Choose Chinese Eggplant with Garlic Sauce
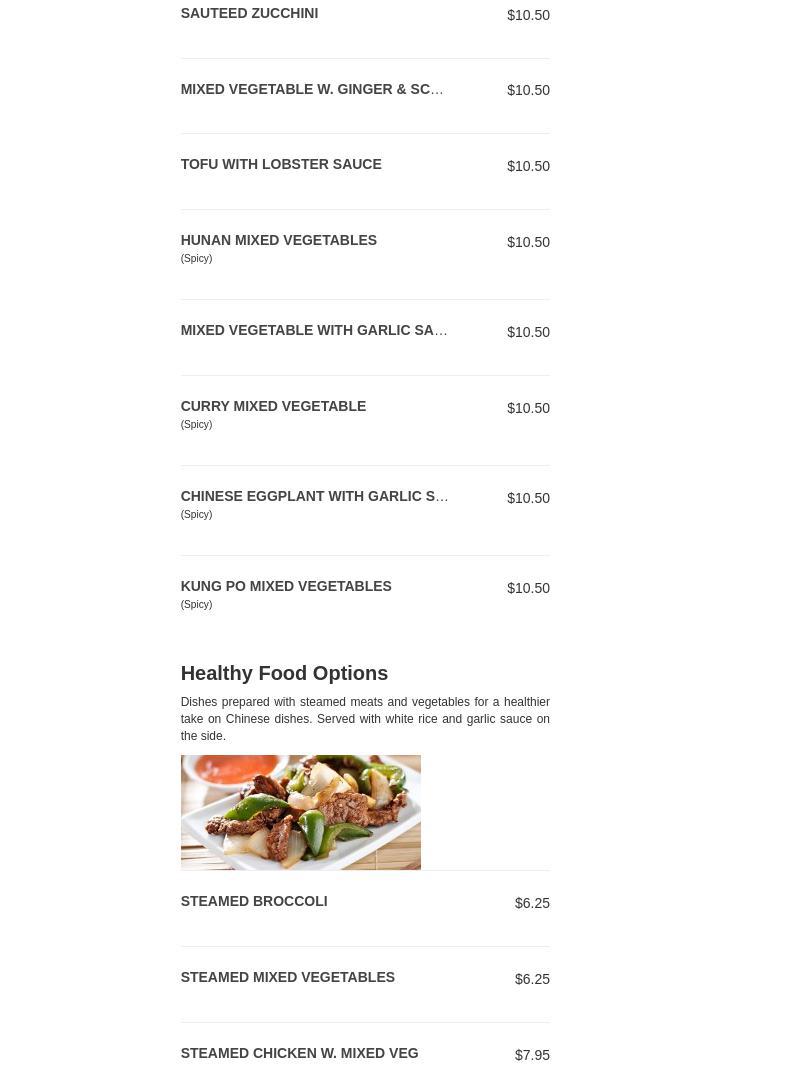 [313, 497]
